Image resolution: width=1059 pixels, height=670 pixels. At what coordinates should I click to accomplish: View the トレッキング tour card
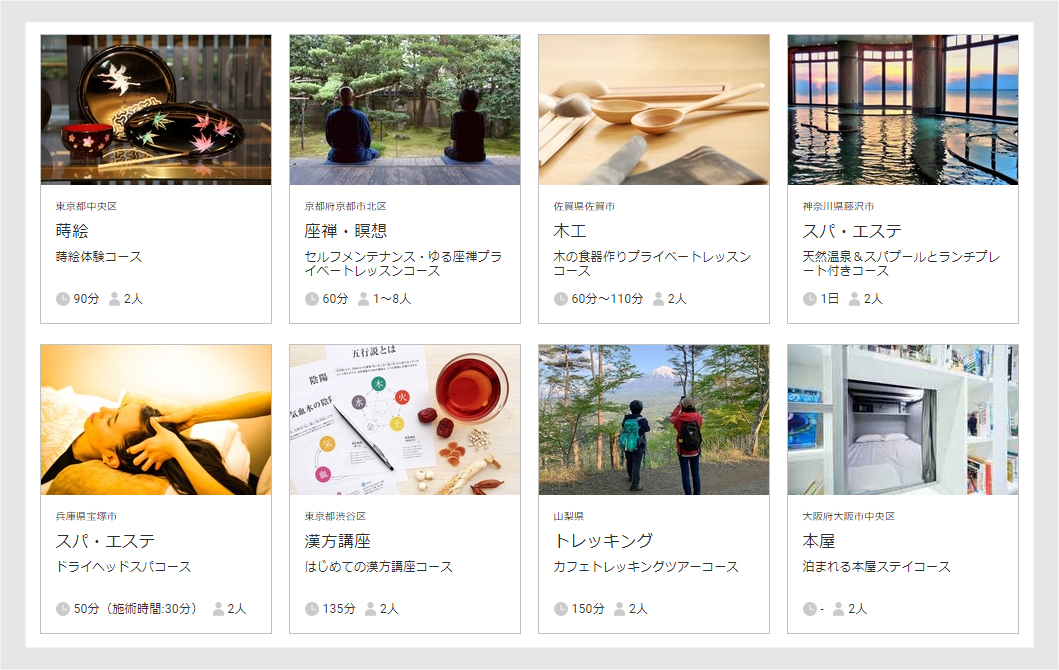click(x=653, y=490)
